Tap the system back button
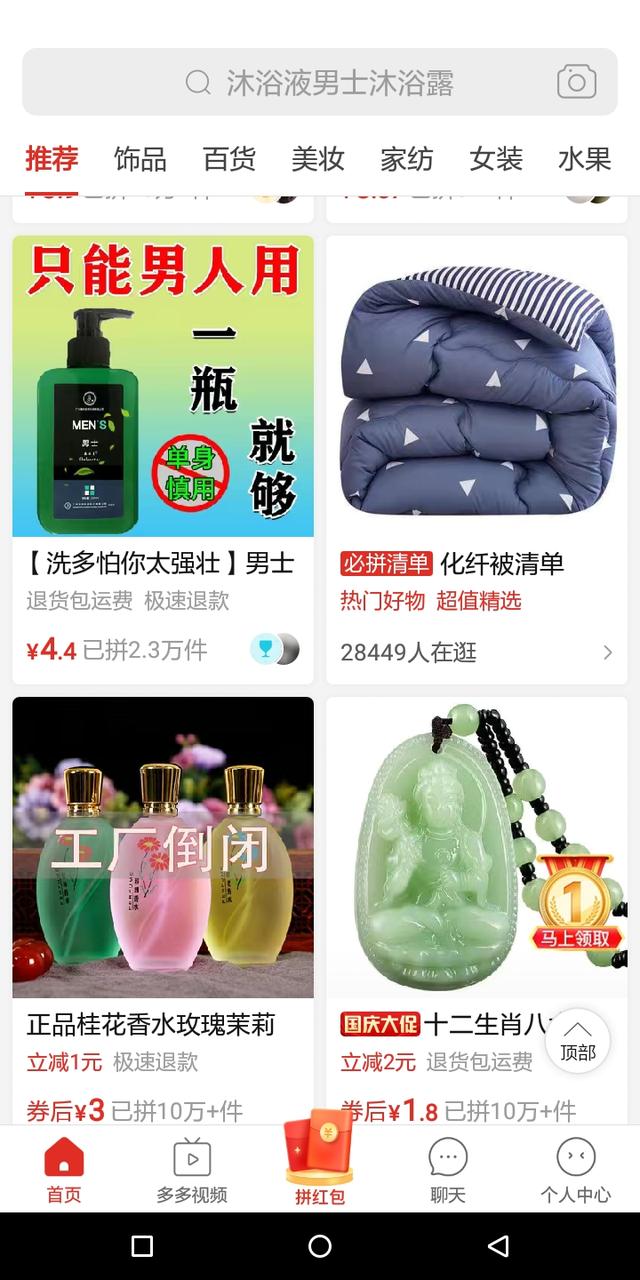The width and height of the screenshot is (640, 1280). click(x=498, y=1246)
